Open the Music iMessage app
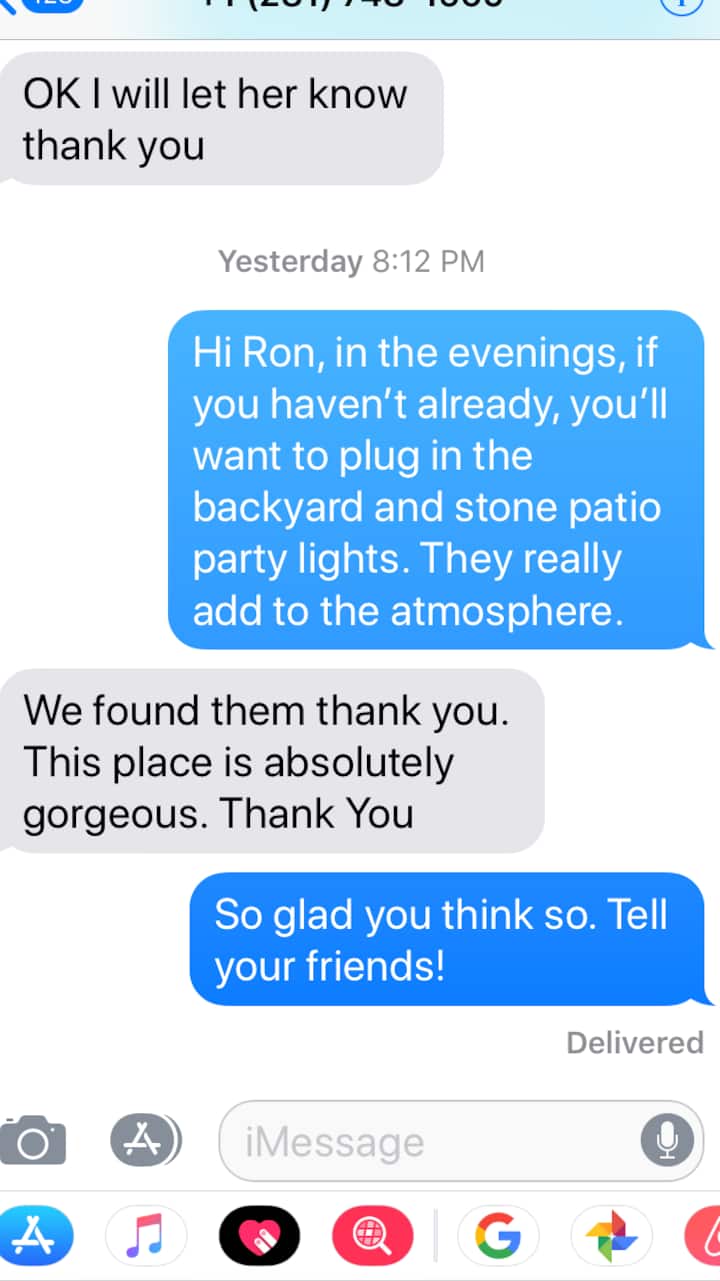The width and height of the screenshot is (720, 1281). point(145,1235)
